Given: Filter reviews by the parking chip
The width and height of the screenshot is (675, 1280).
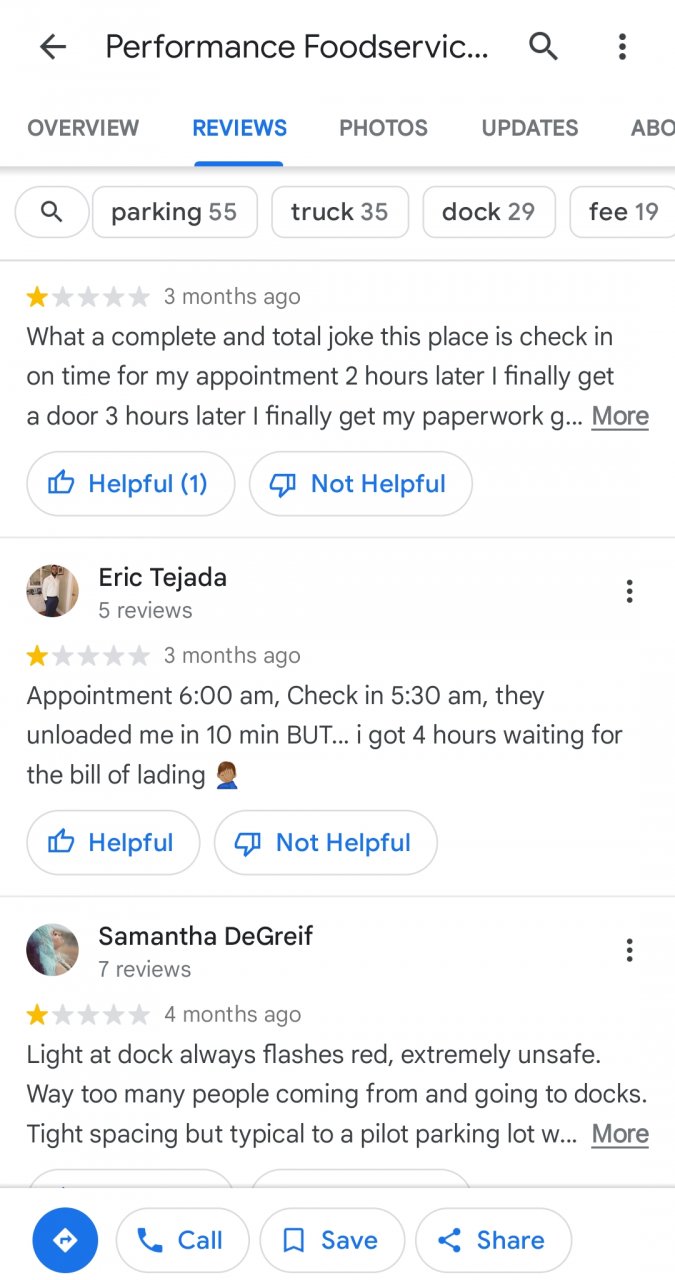Looking at the screenshot, I should click(175, 212).
